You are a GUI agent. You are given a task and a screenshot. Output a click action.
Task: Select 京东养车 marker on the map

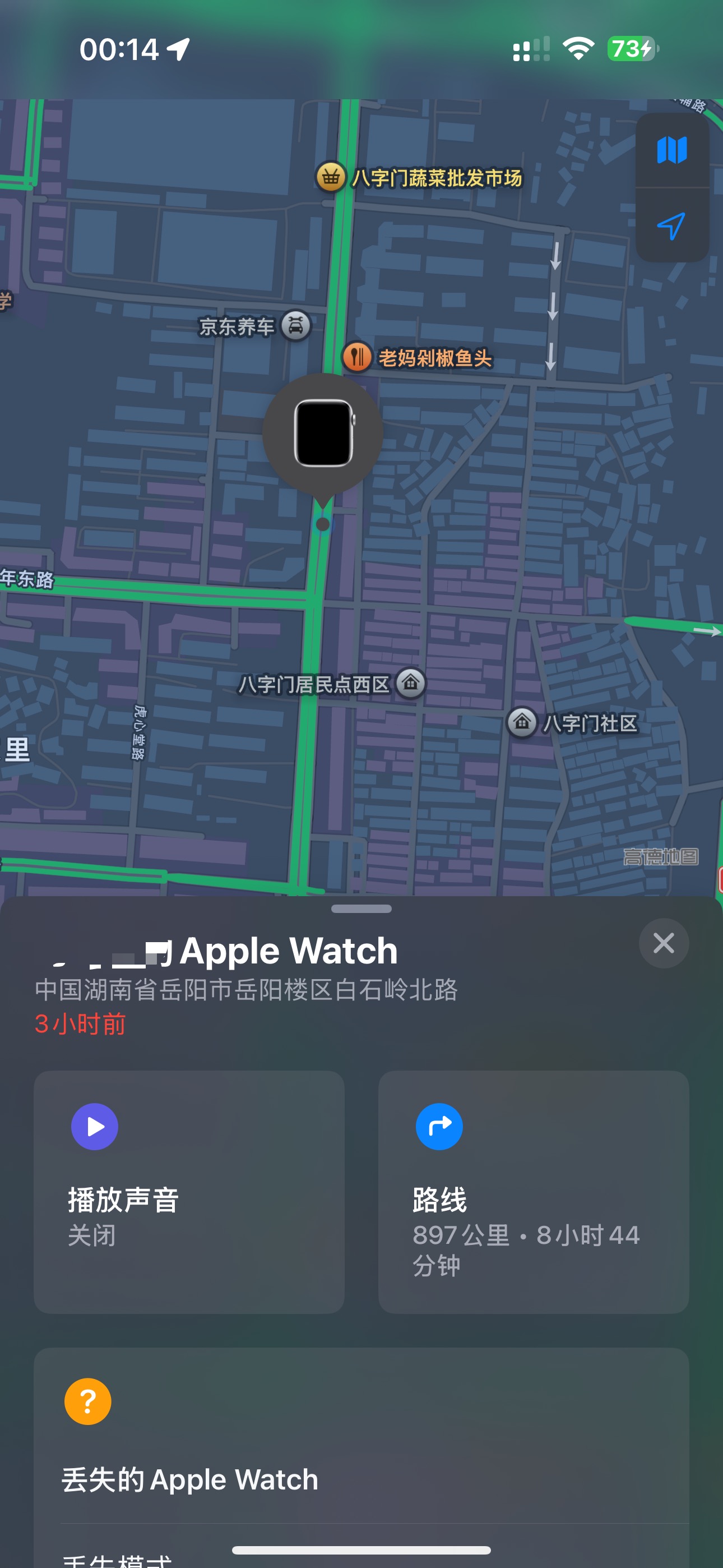296,326
